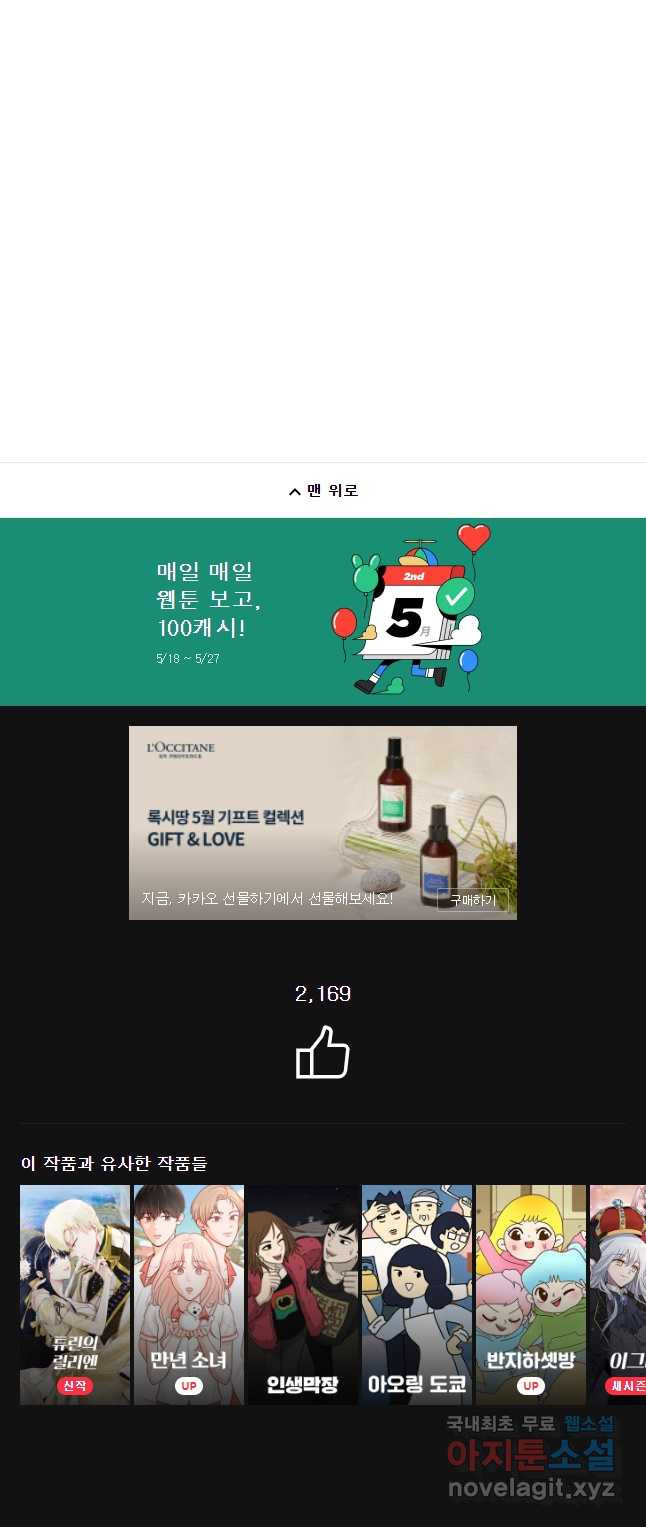Open the 인생막장 webtoon

click(303, 1294)
